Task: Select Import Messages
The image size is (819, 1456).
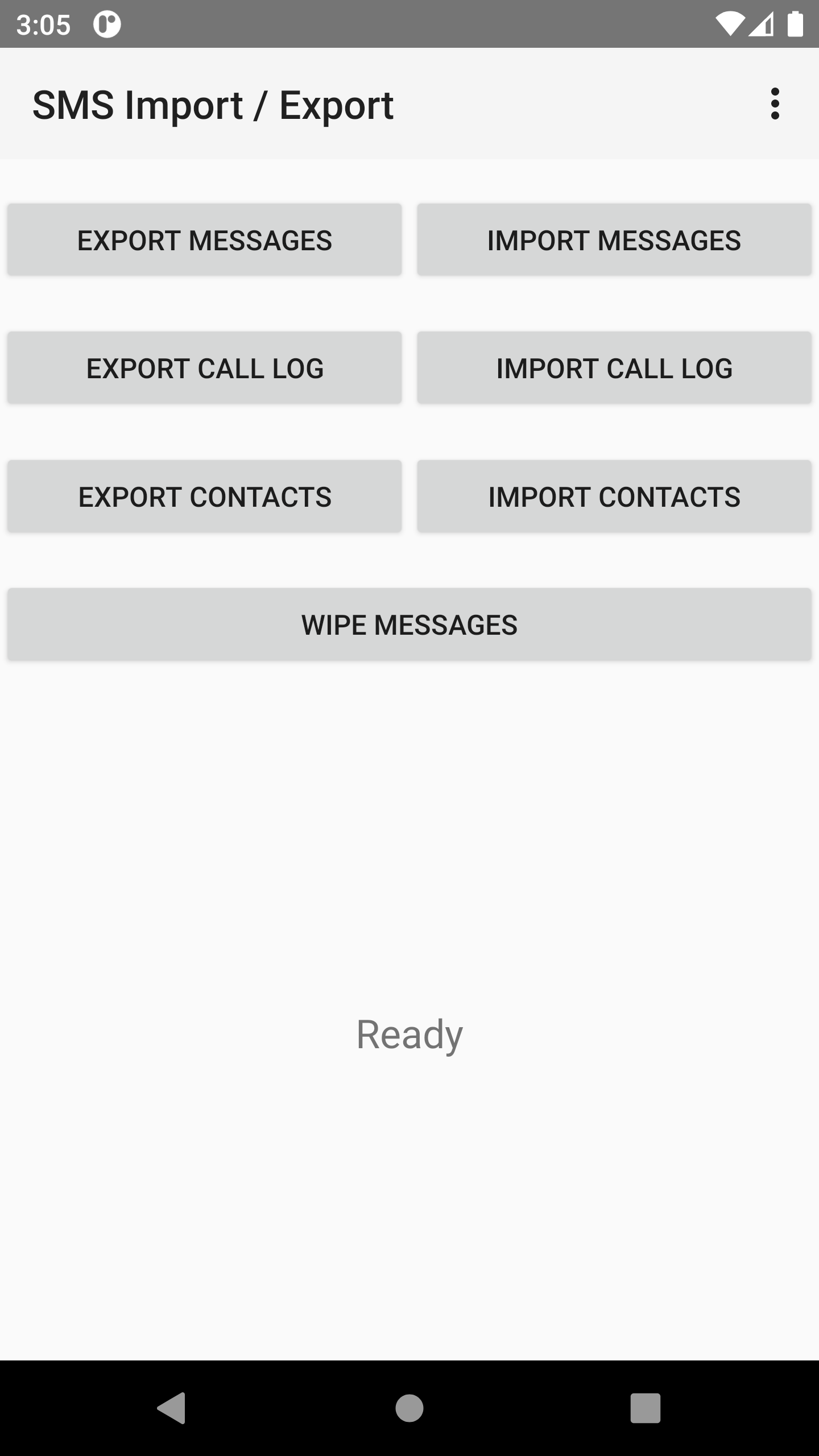Action: [614, 240]
